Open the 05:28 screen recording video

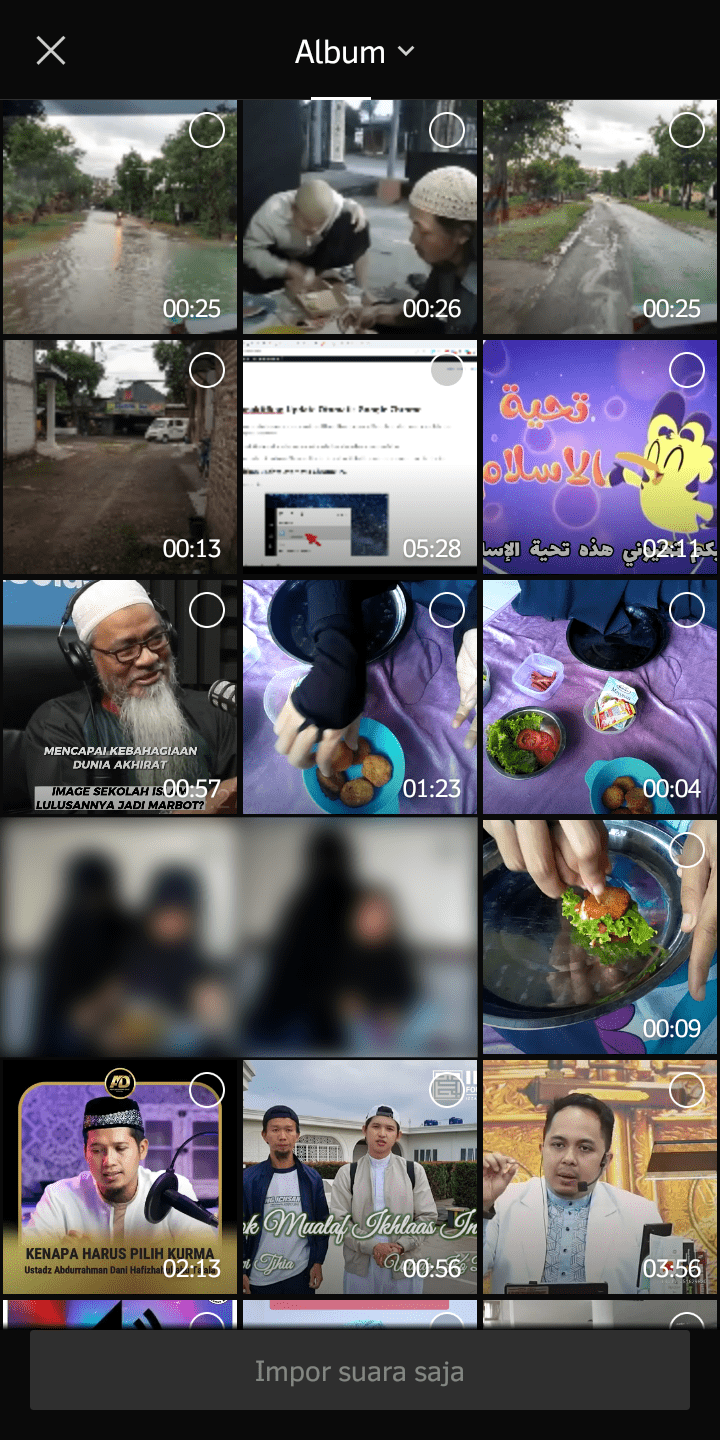[x=360, y=457]
